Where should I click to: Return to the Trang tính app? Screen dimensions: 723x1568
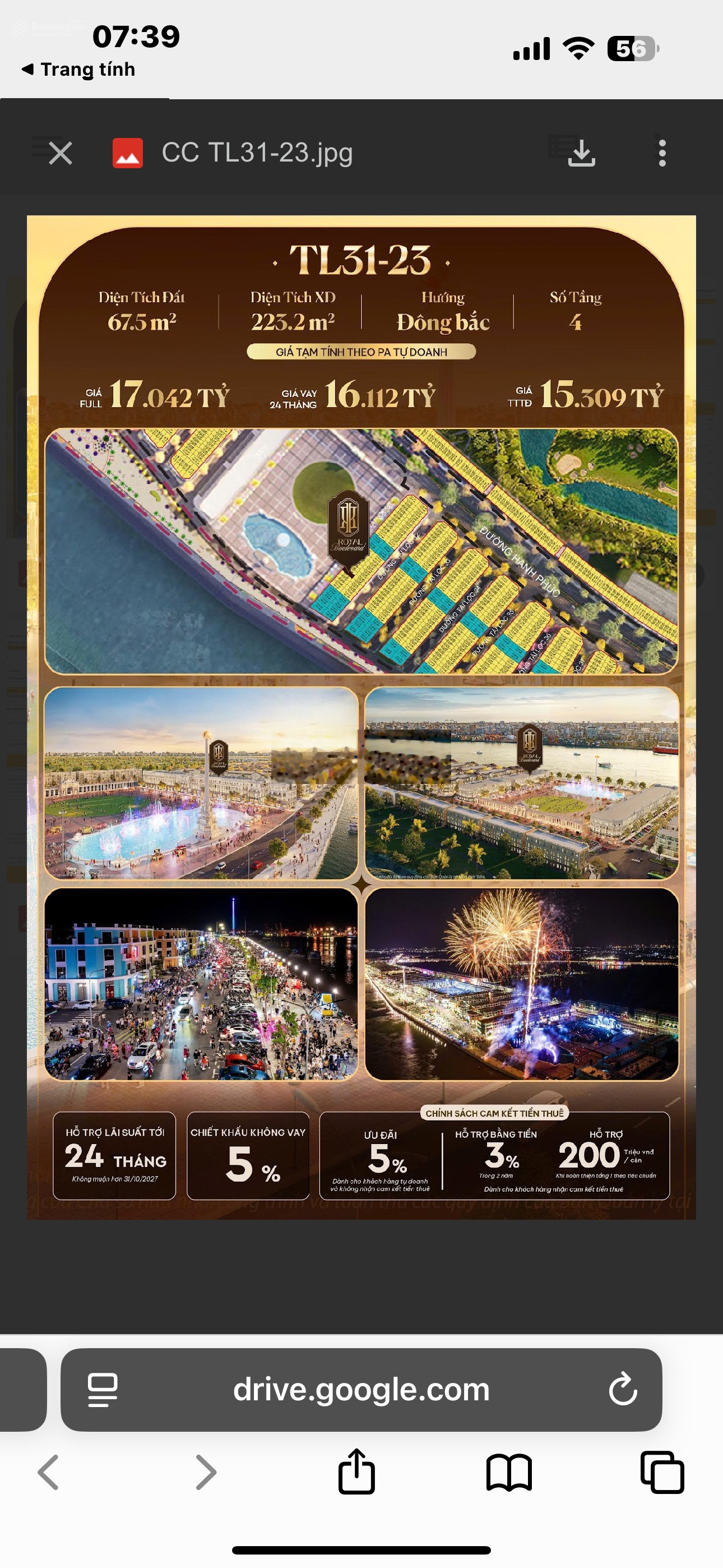pos(79,70)
